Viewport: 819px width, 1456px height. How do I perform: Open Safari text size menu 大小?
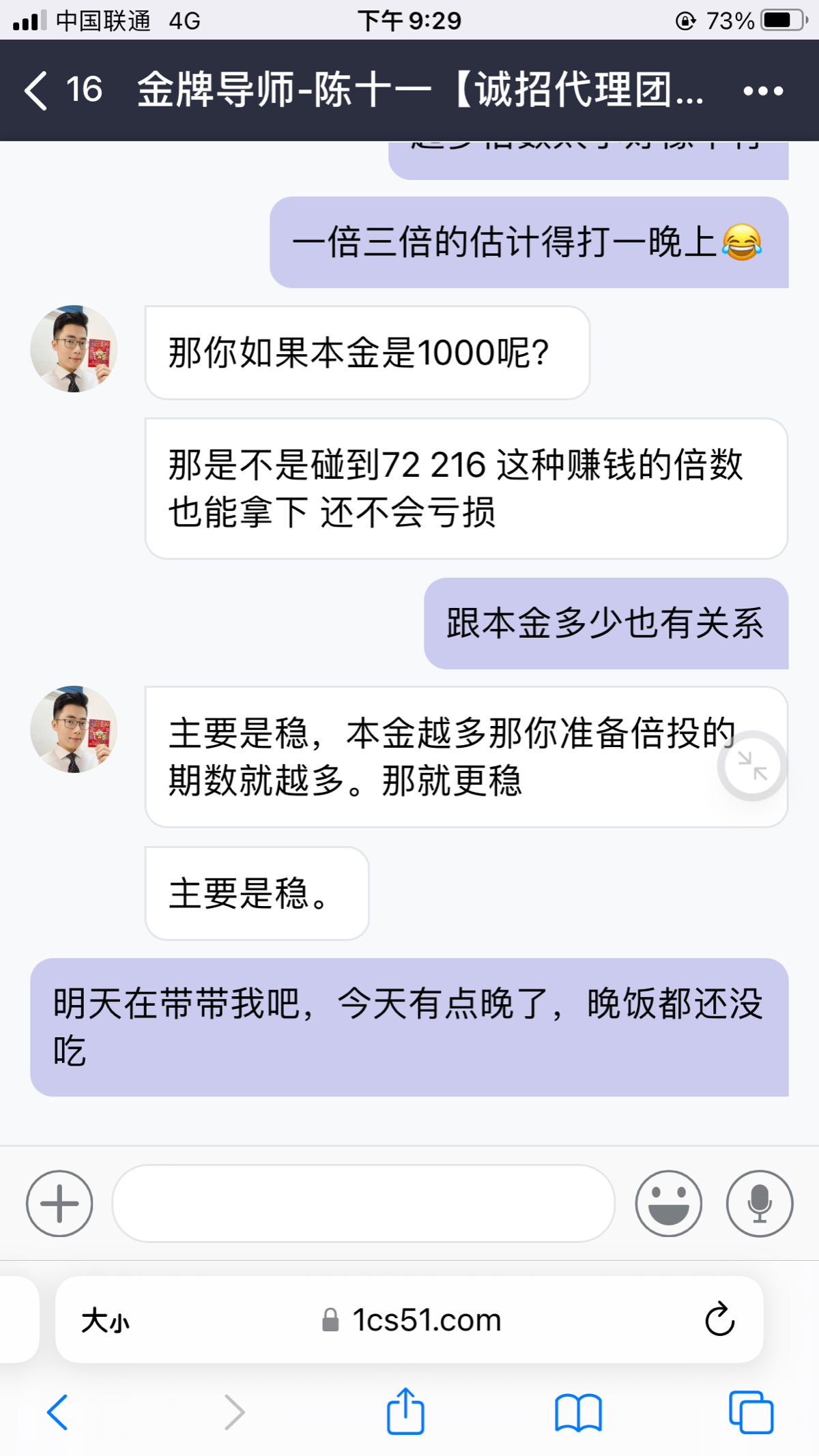[105, 1321]
